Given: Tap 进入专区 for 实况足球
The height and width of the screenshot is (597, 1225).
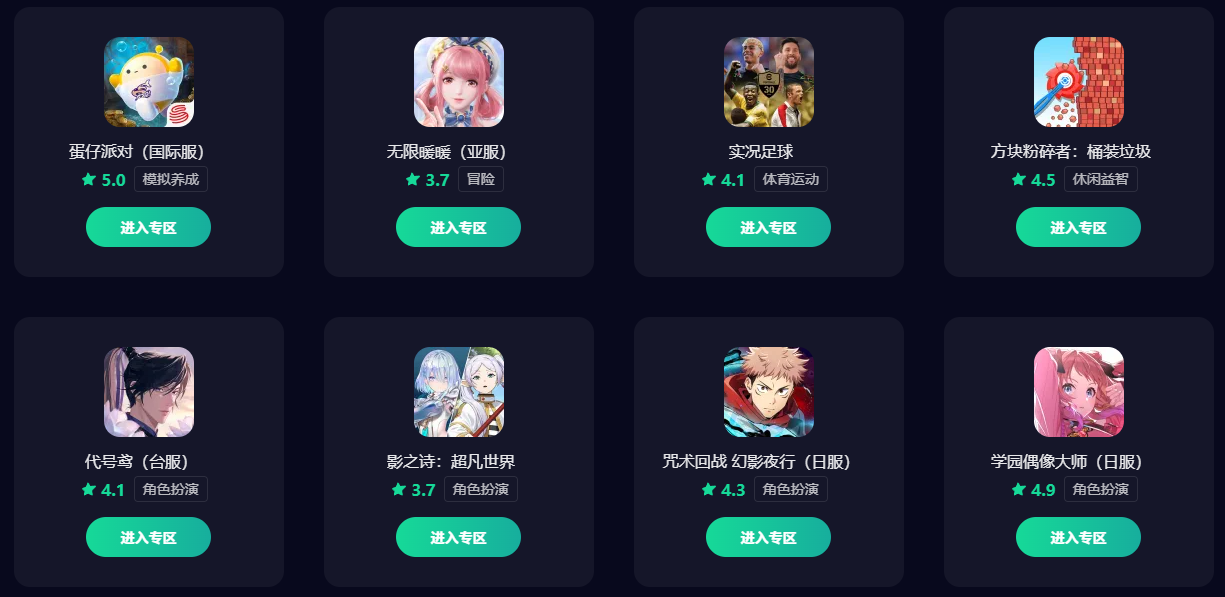Looking at the screenshot, I should (768, 227).
